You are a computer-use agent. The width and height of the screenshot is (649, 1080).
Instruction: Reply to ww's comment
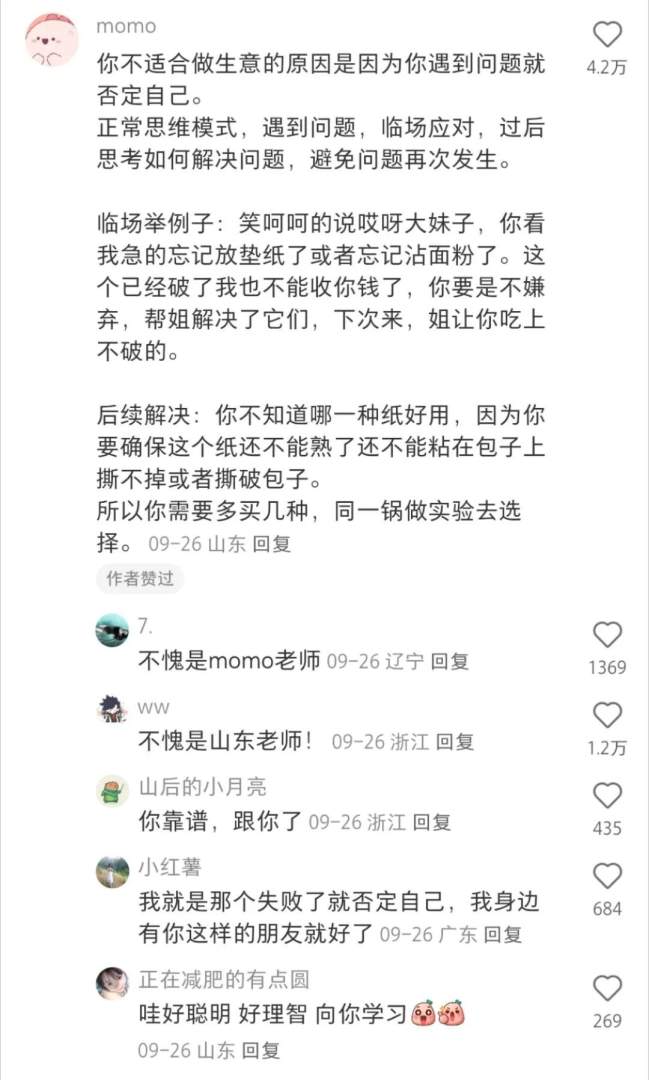coord(455,742)
